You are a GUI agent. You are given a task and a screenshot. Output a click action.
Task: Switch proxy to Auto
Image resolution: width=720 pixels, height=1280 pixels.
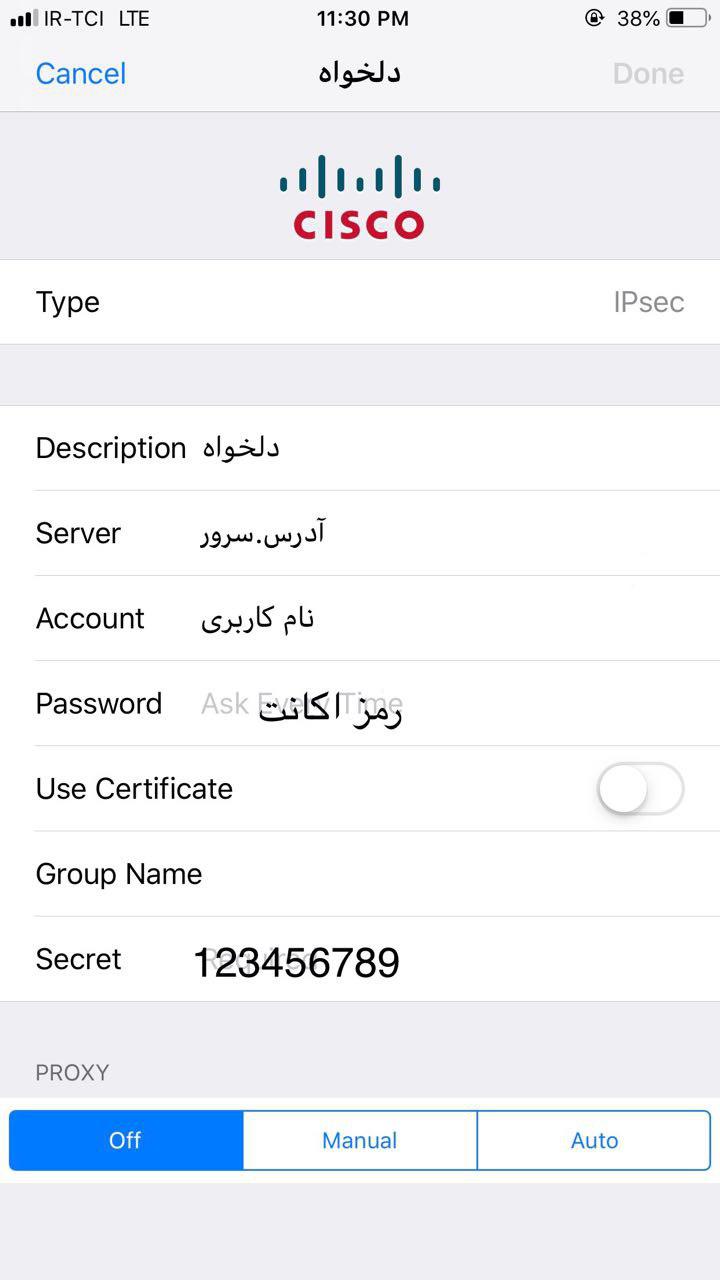coord(594,1140)
